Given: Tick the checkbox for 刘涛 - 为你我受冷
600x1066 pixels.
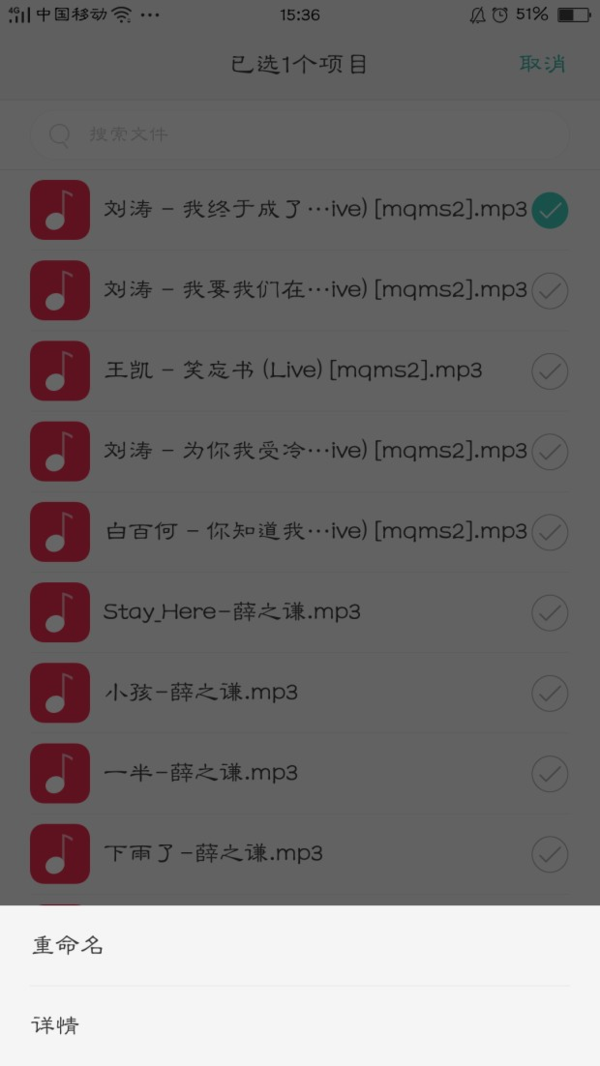Looking at the screenshot, I should point(550,451).
